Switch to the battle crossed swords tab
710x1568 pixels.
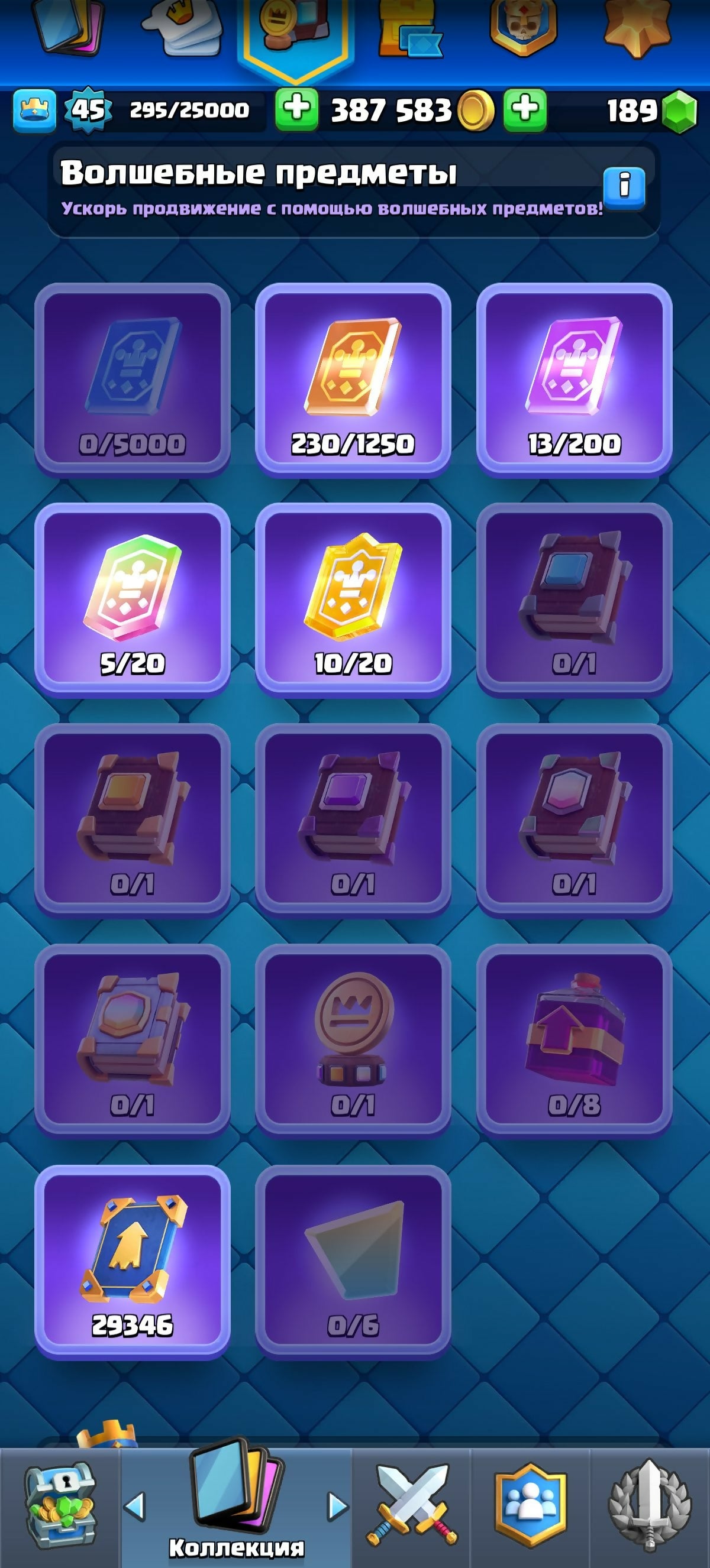point(412,1505)
